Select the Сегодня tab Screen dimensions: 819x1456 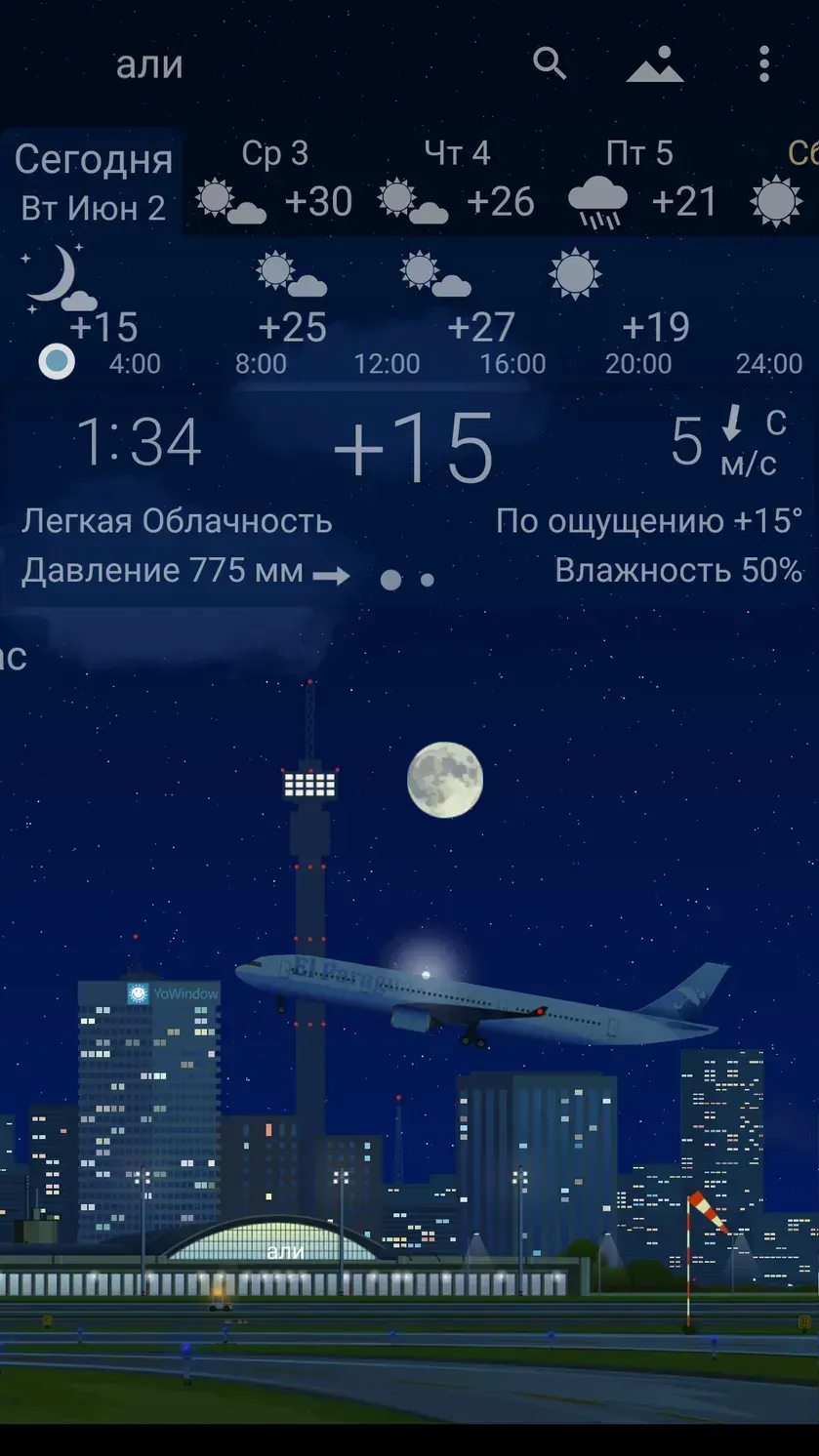tap(93, 181)
